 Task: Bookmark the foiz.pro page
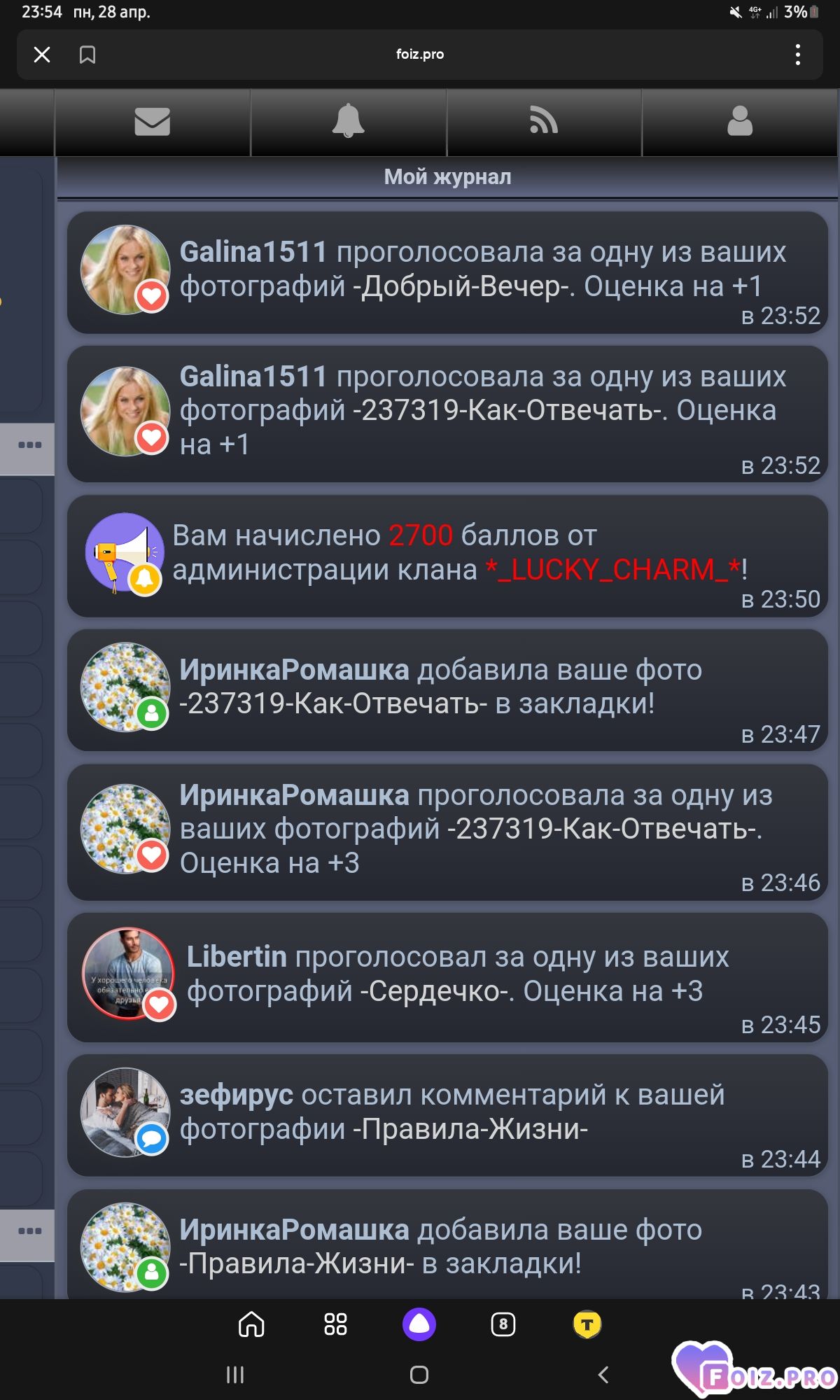click(87, 55)
